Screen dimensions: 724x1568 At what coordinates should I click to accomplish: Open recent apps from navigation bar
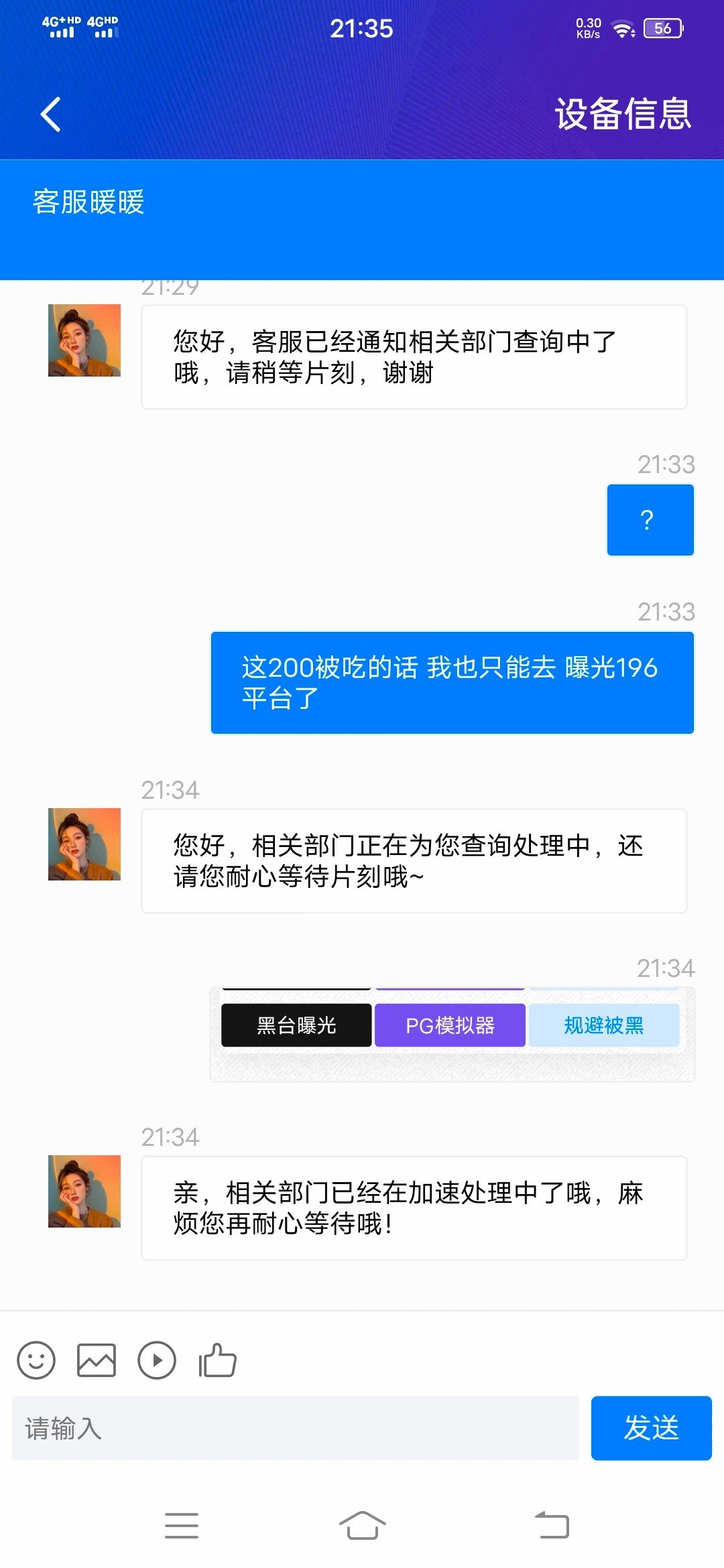click(182, 1526)
